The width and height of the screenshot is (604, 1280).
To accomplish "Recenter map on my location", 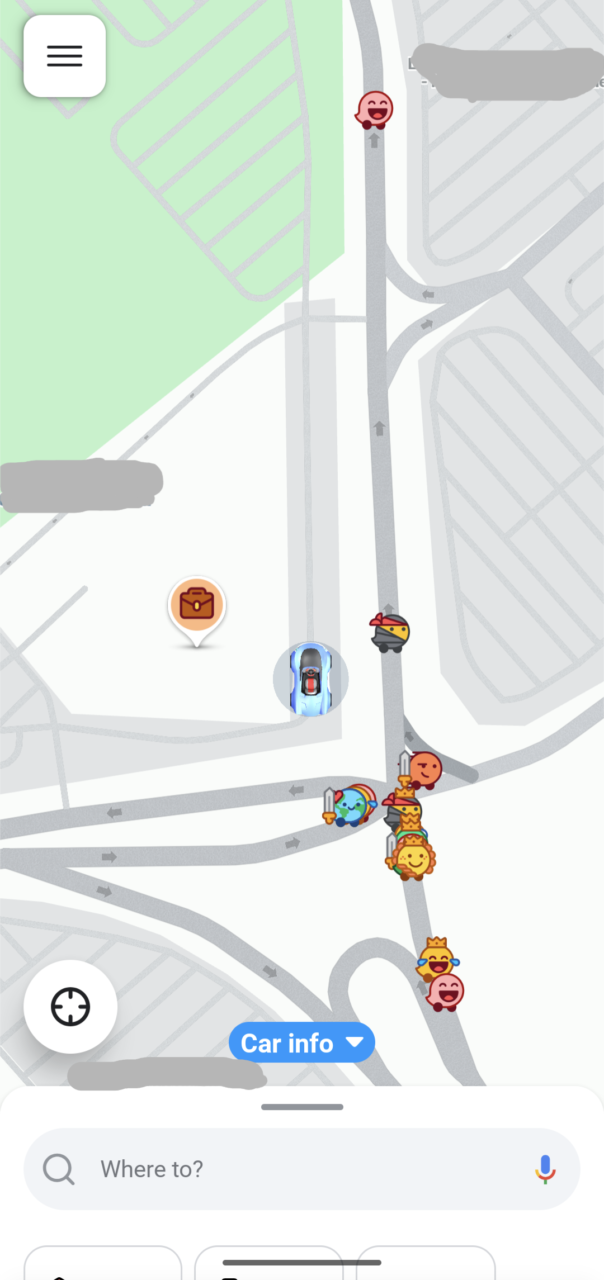I will click(71, 1006).
